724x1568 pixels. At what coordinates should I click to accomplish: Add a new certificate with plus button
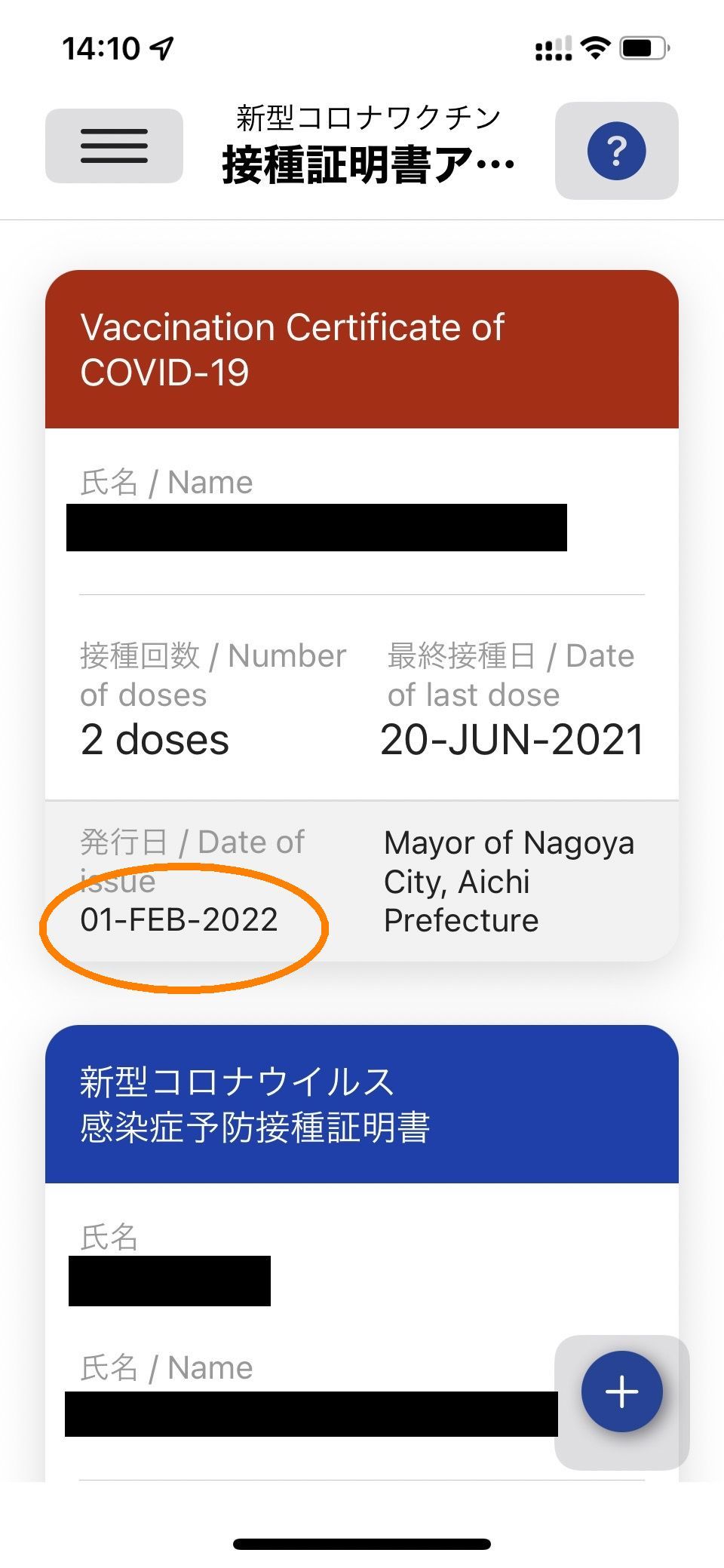point(621,1392)
